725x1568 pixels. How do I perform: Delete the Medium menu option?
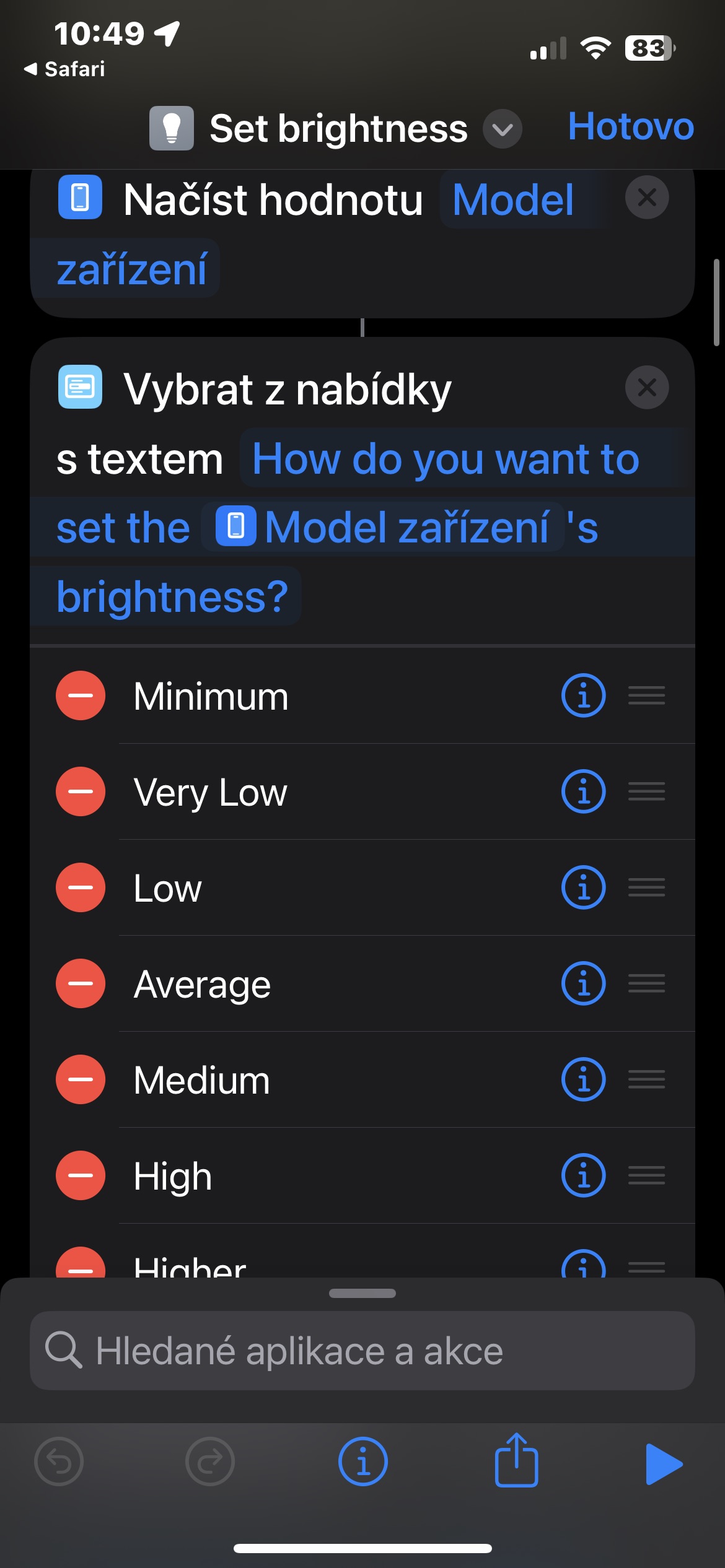[81, 1079]
